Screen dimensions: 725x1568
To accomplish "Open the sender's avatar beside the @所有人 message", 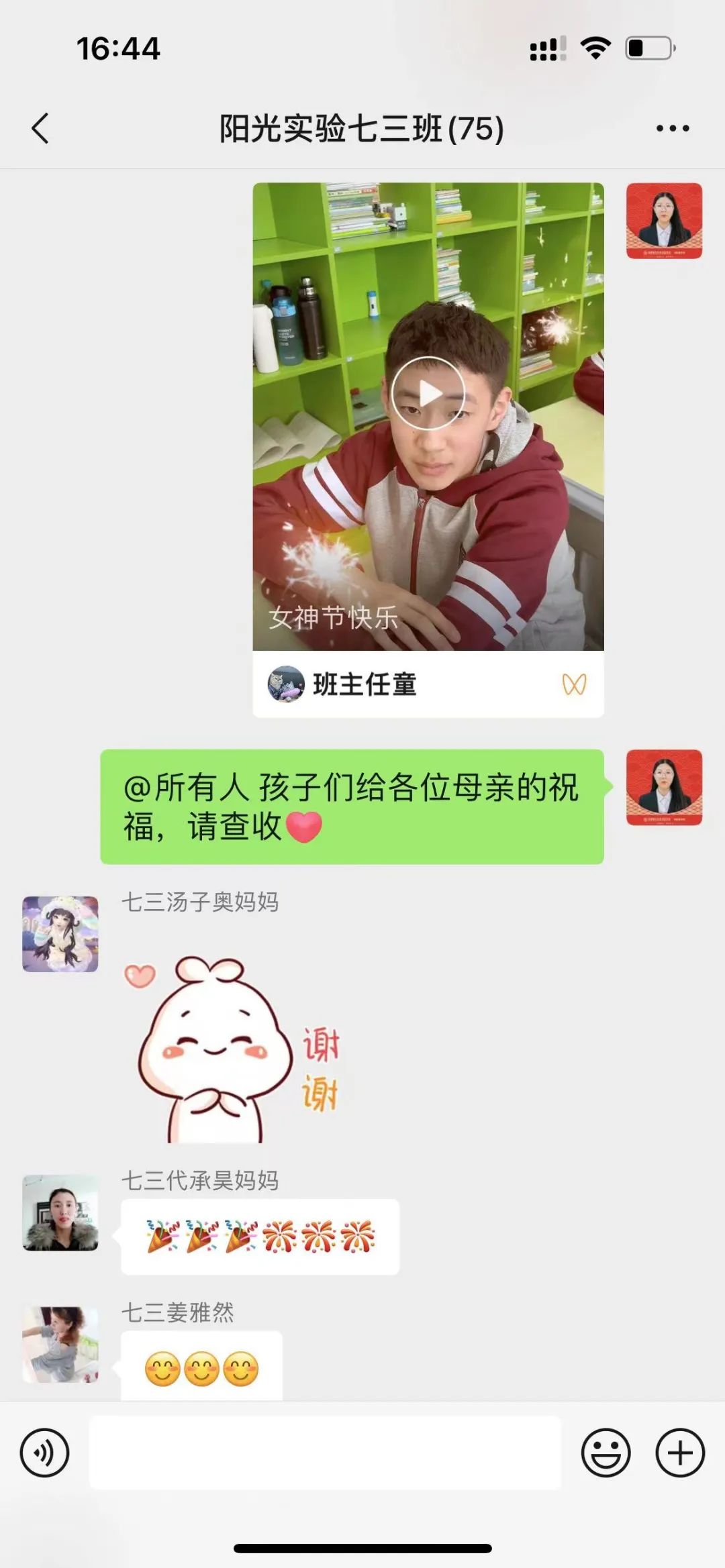I will click(x=664, y=787).
